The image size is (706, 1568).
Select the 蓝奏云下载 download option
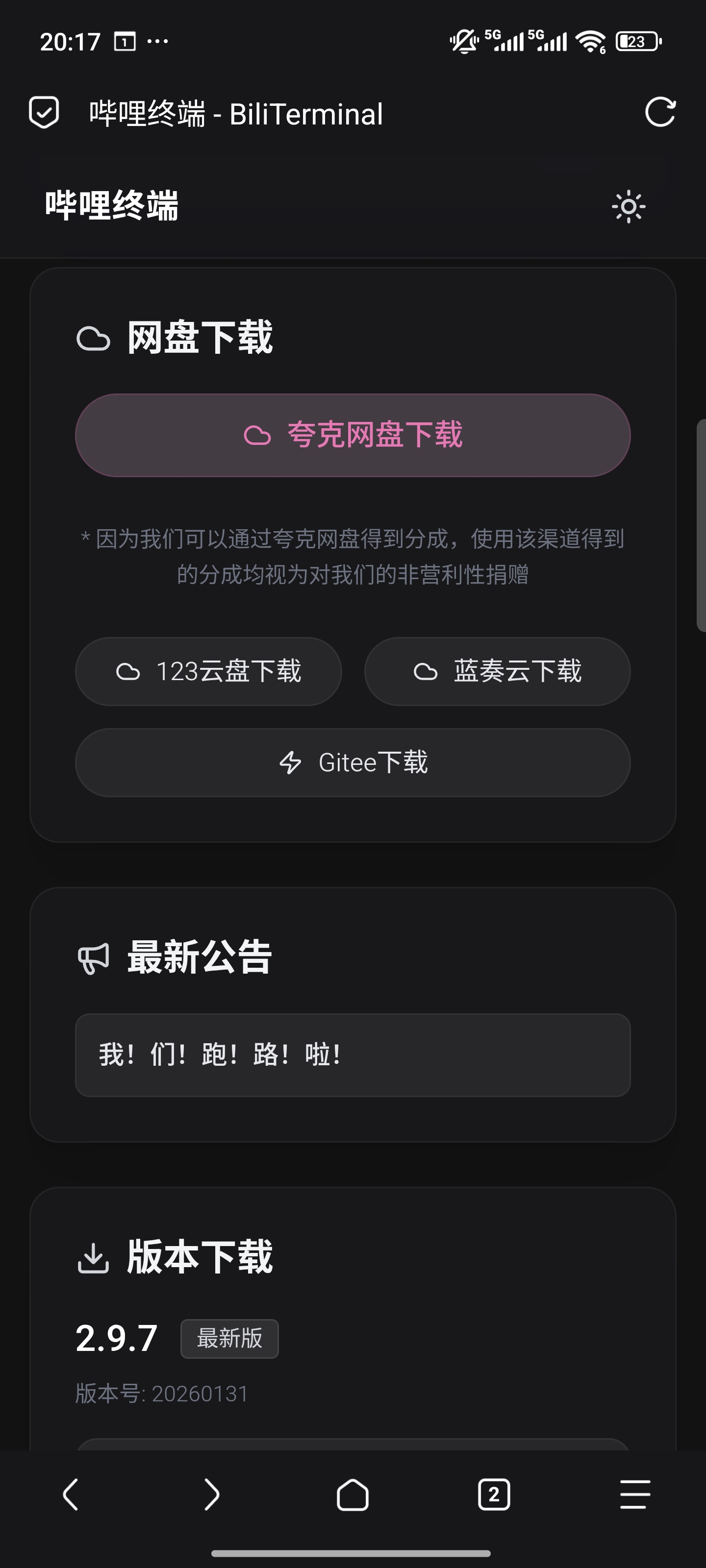click(497, 671)
